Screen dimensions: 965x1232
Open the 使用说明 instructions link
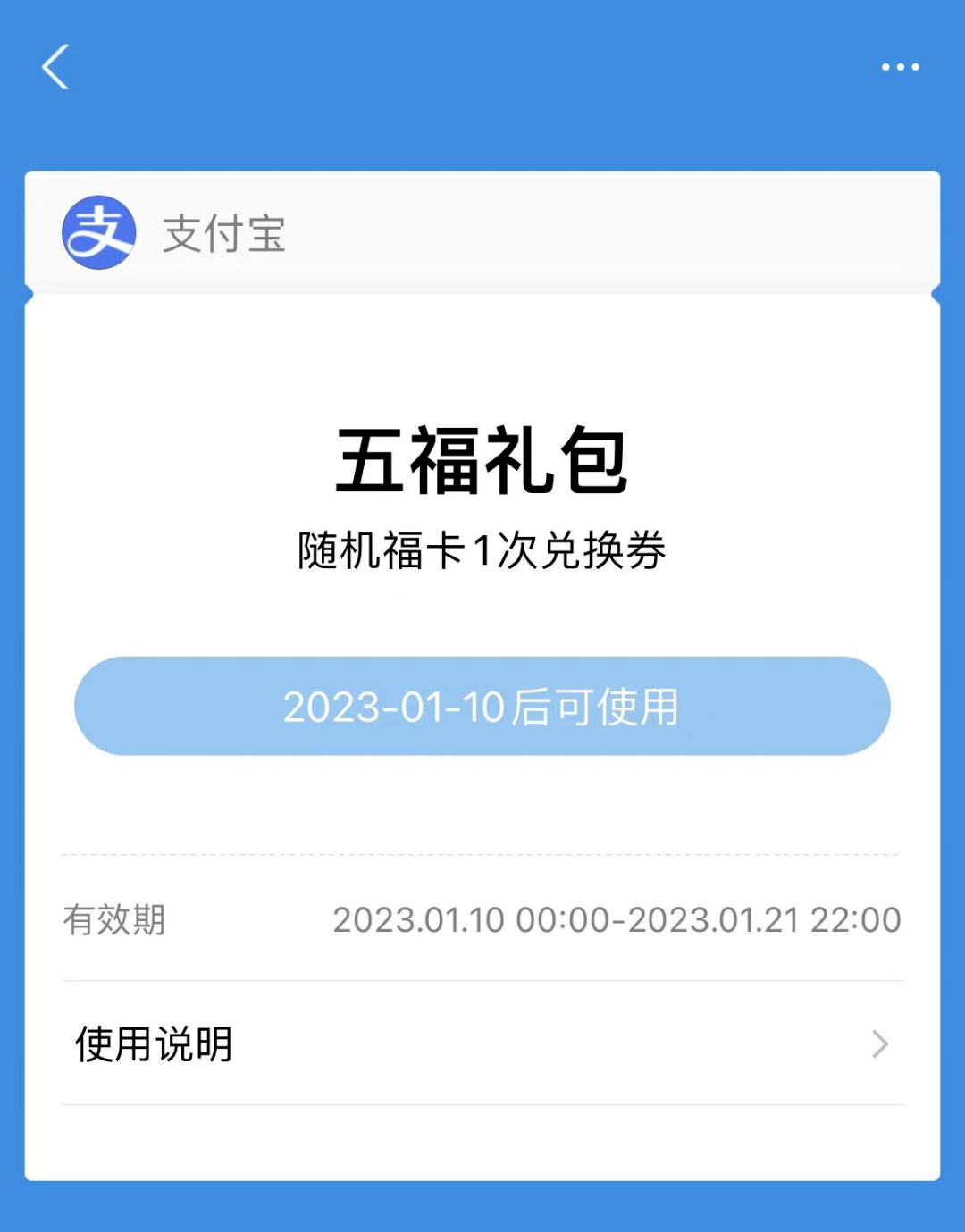pos(154,1043)
